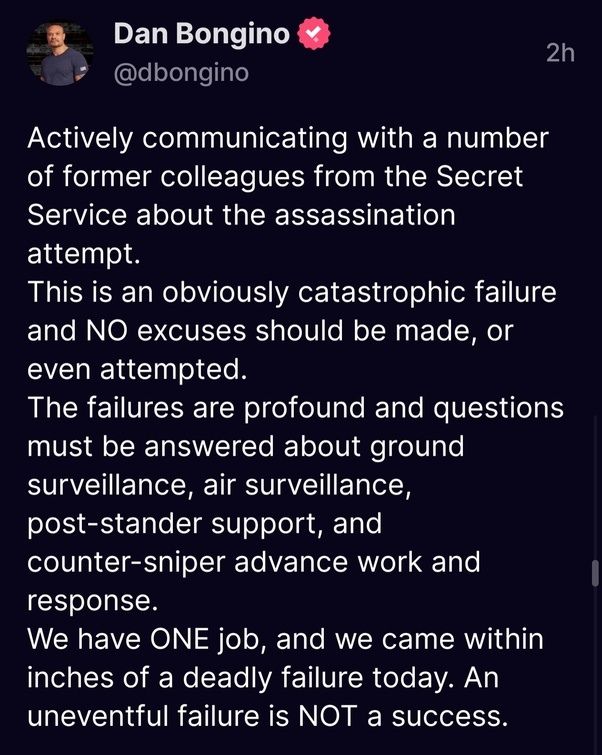The width and height of the screenshot is (602, 755).
Task: Open Dan Bongino's profile picture
Action: [x=58, y=53]
